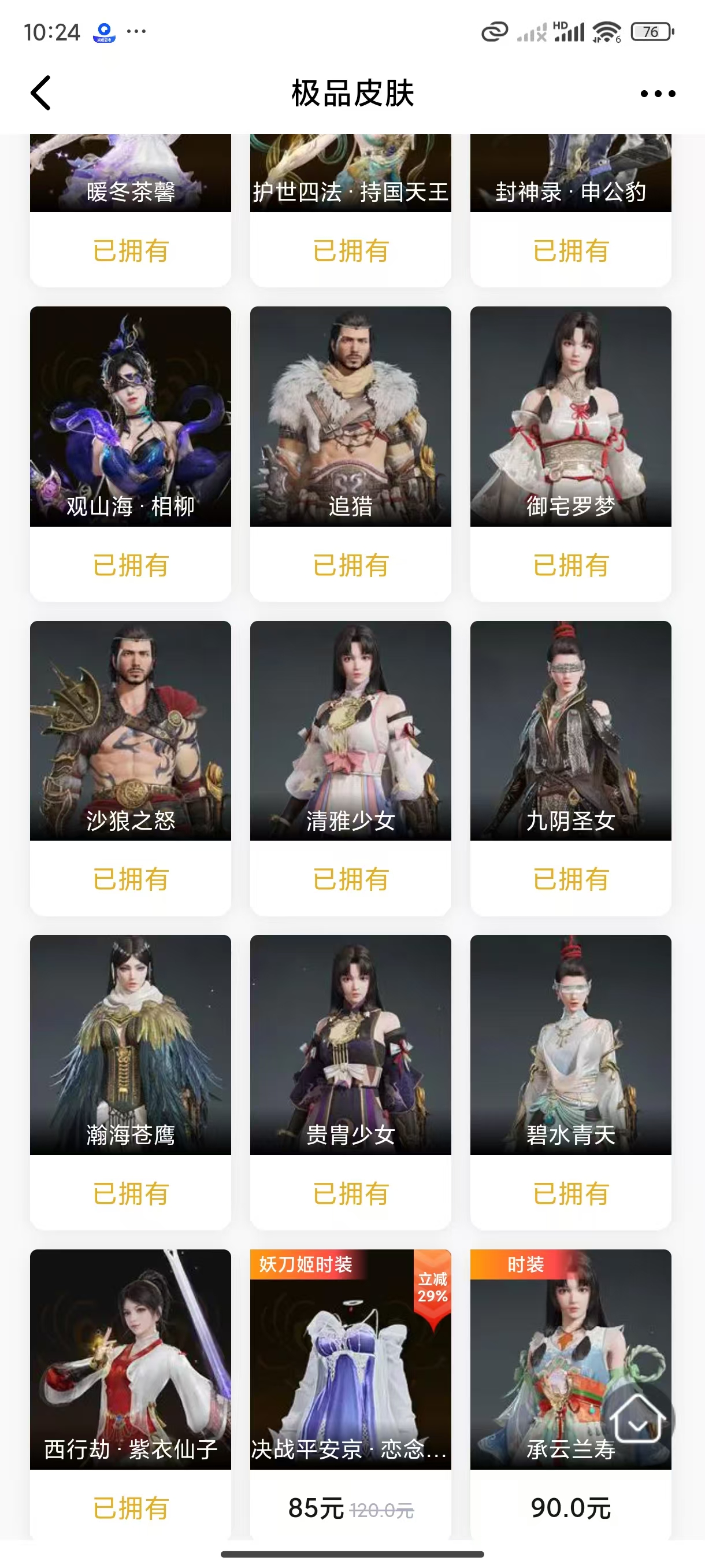Screen dimensions: 705x1568
Task: Open the 暖冬茶馨 skin card
Action: coord(130,183)
